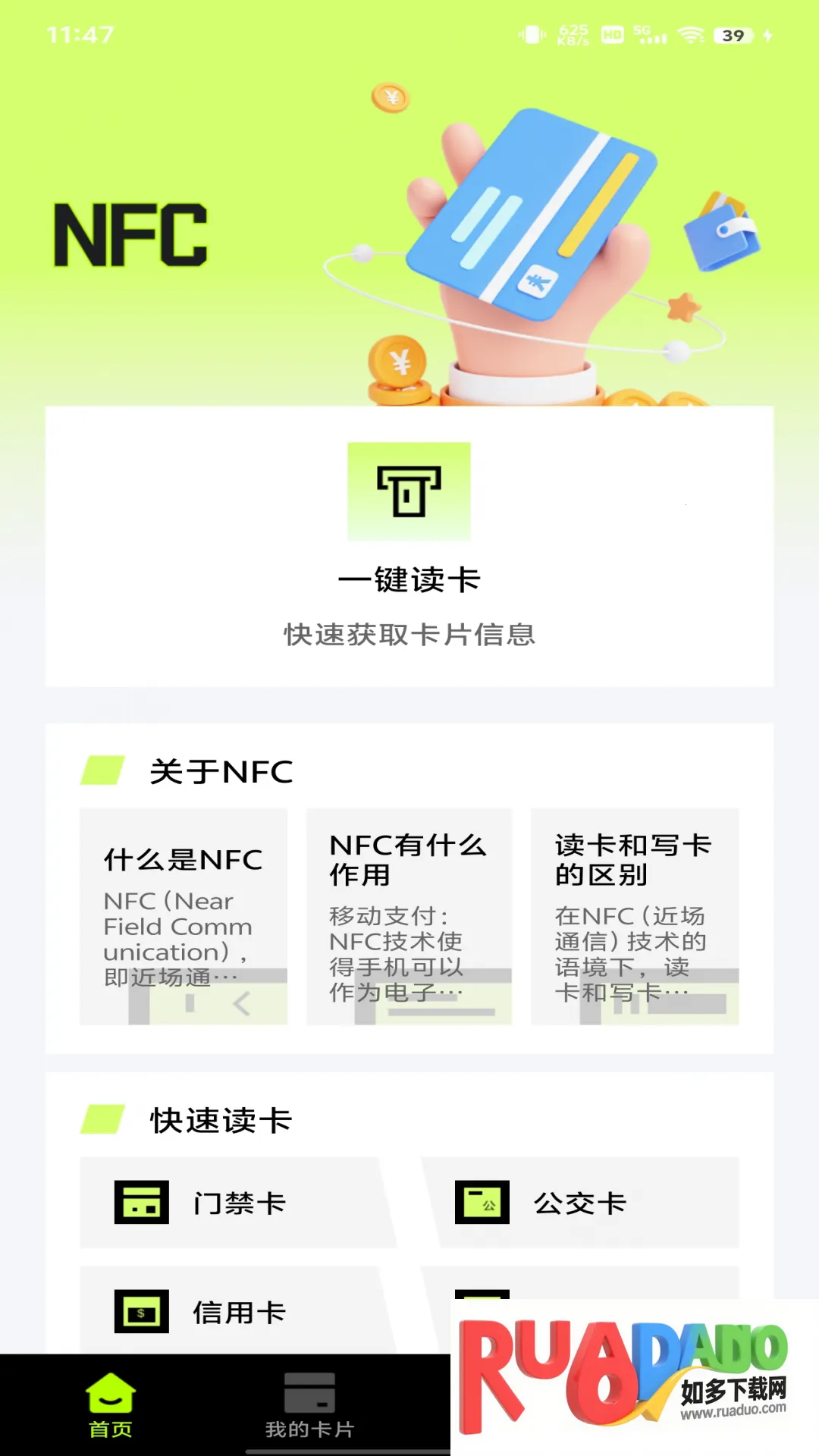Tap the 一键读卡 one-key card reader

(409, 546)
